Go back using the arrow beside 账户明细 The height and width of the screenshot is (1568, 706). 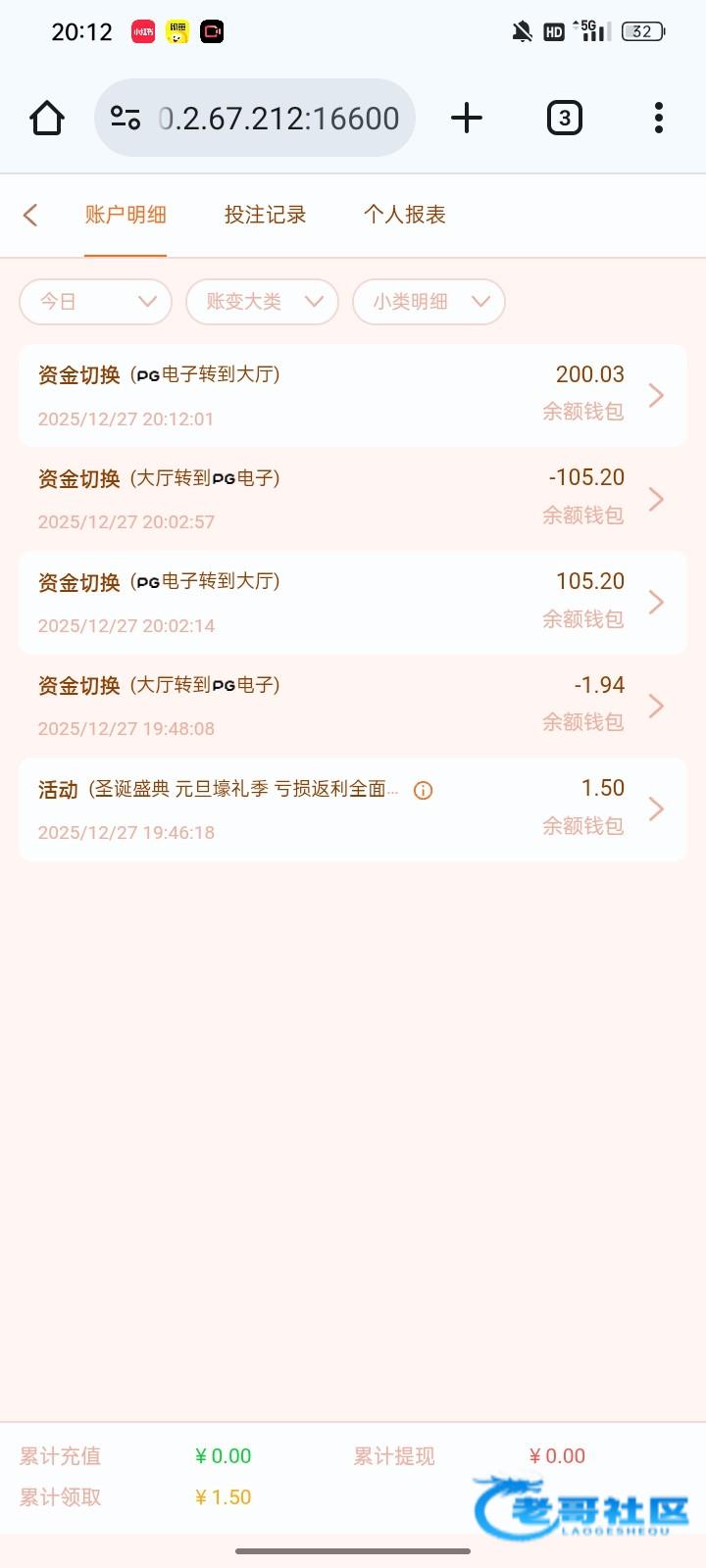point(30,215)
